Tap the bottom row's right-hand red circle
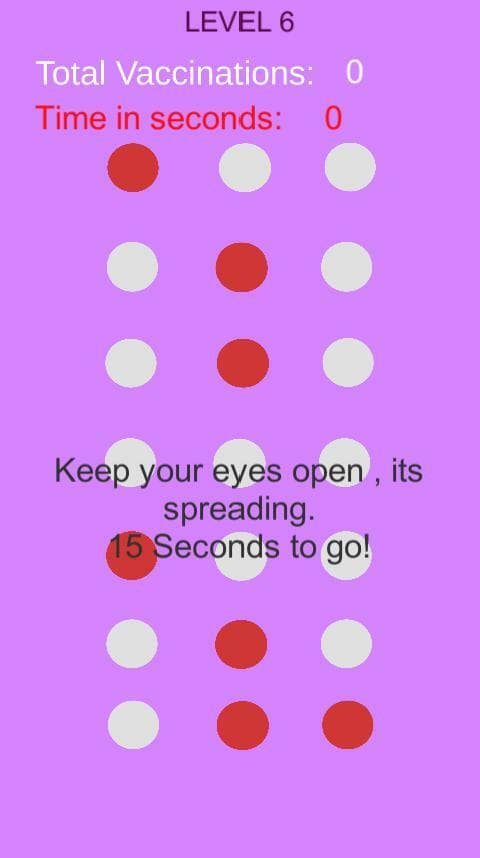Image resolution: width=480 pixels, height=858 pixels. coord(348,724)
